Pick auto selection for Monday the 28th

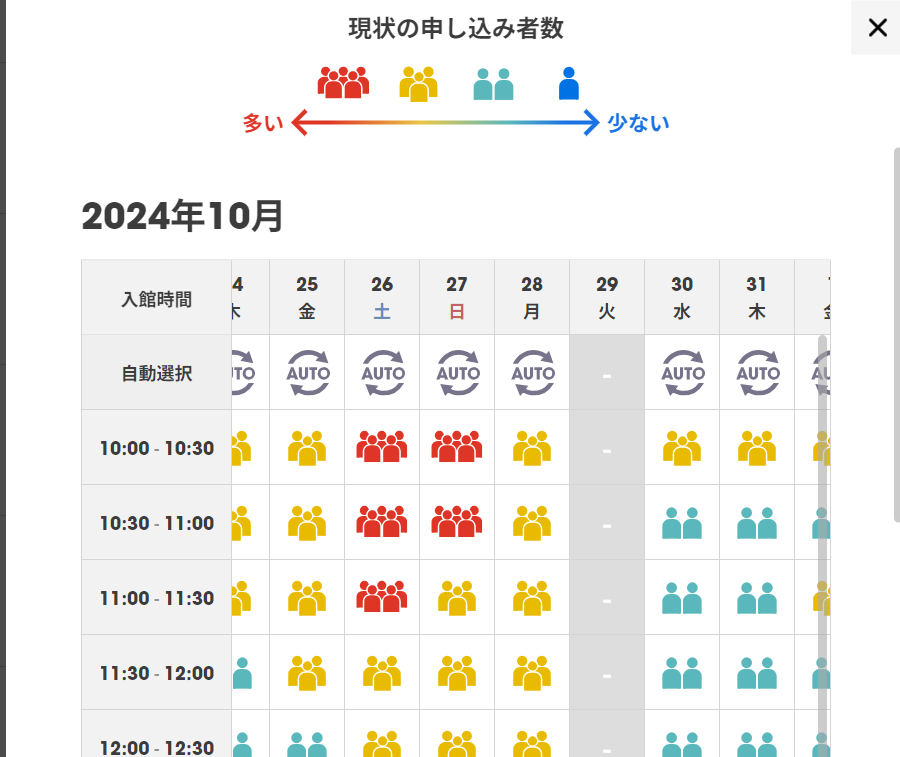point(532,372)
